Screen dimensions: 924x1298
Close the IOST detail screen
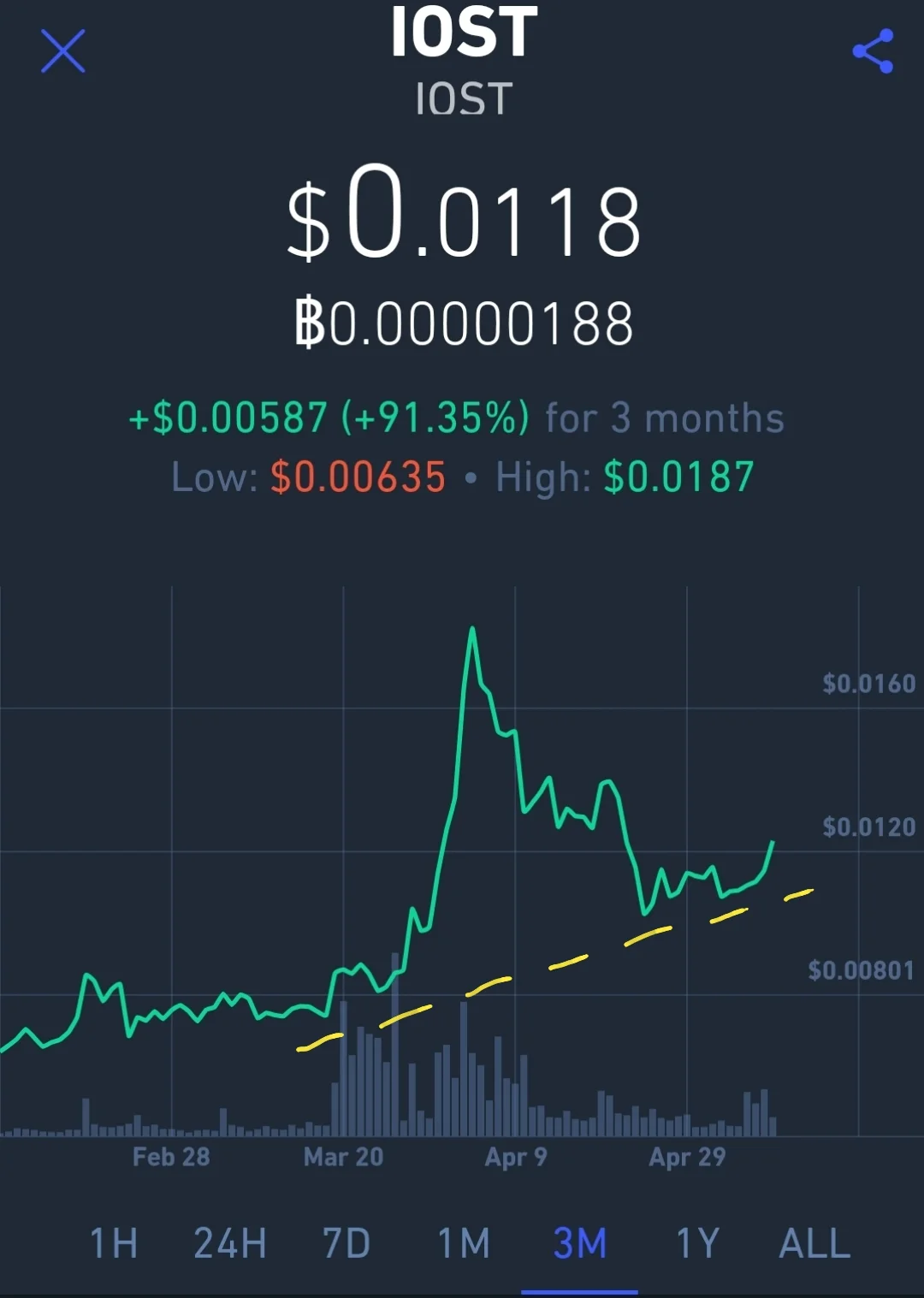(63, 51)
